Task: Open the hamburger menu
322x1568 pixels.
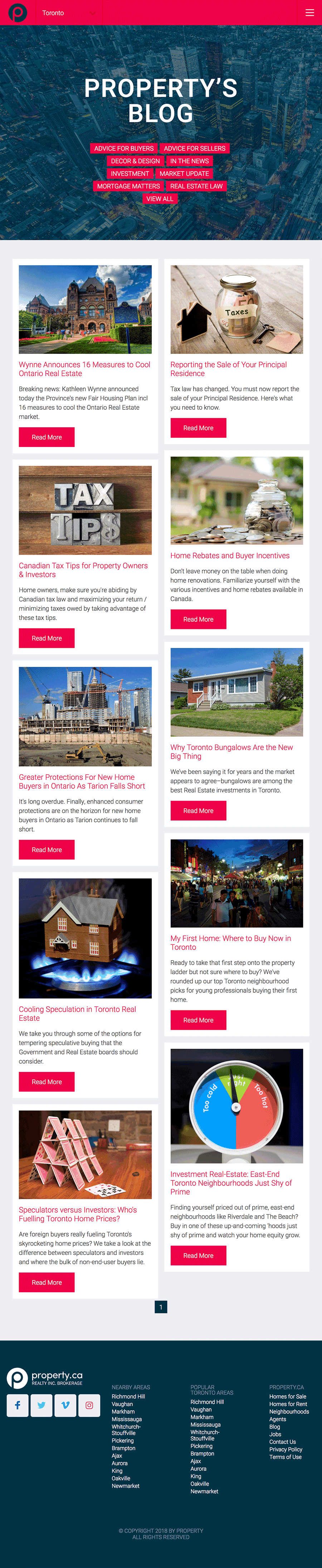Action: click(309, 13)
